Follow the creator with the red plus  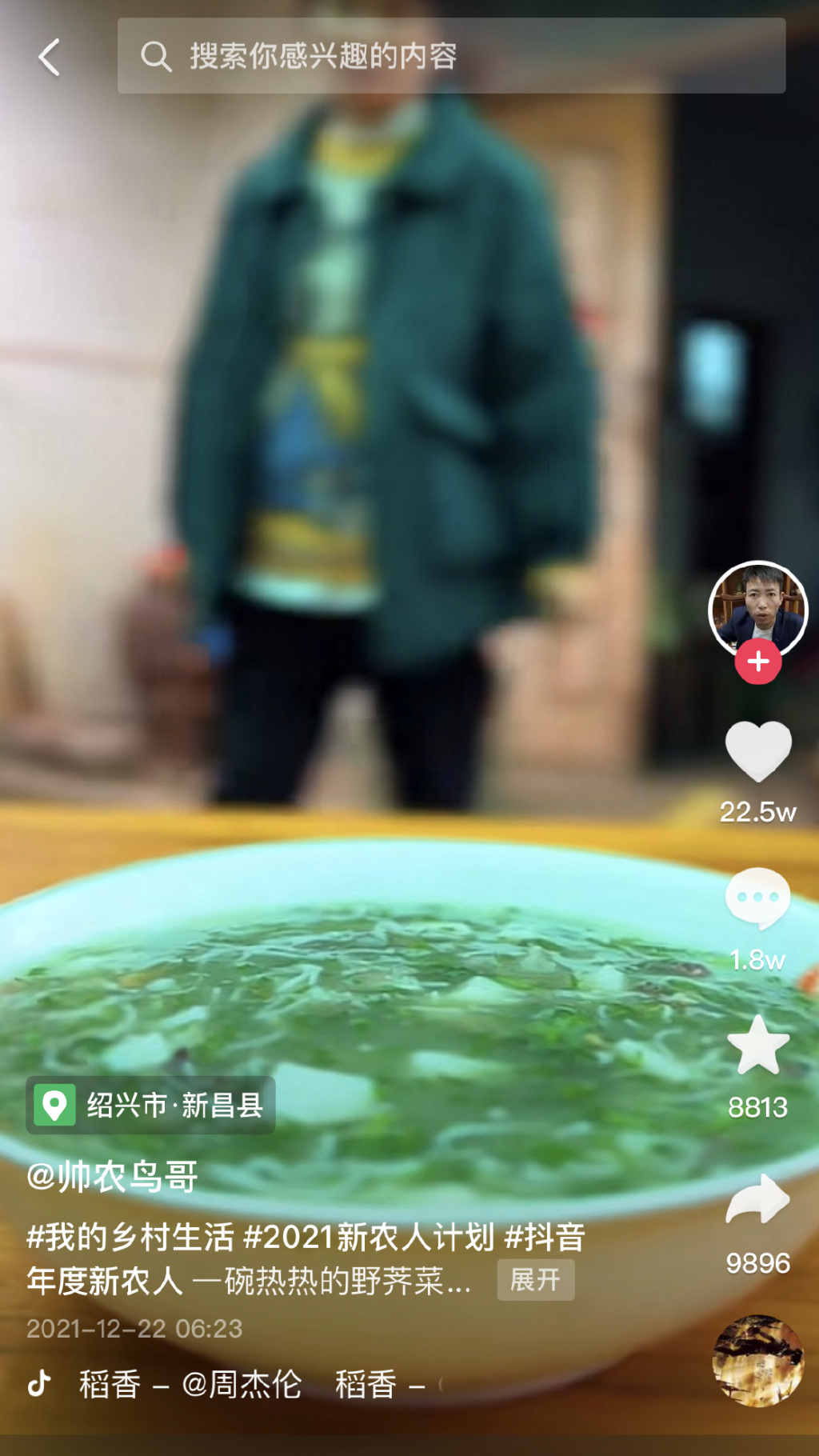[x=757, y=662]
